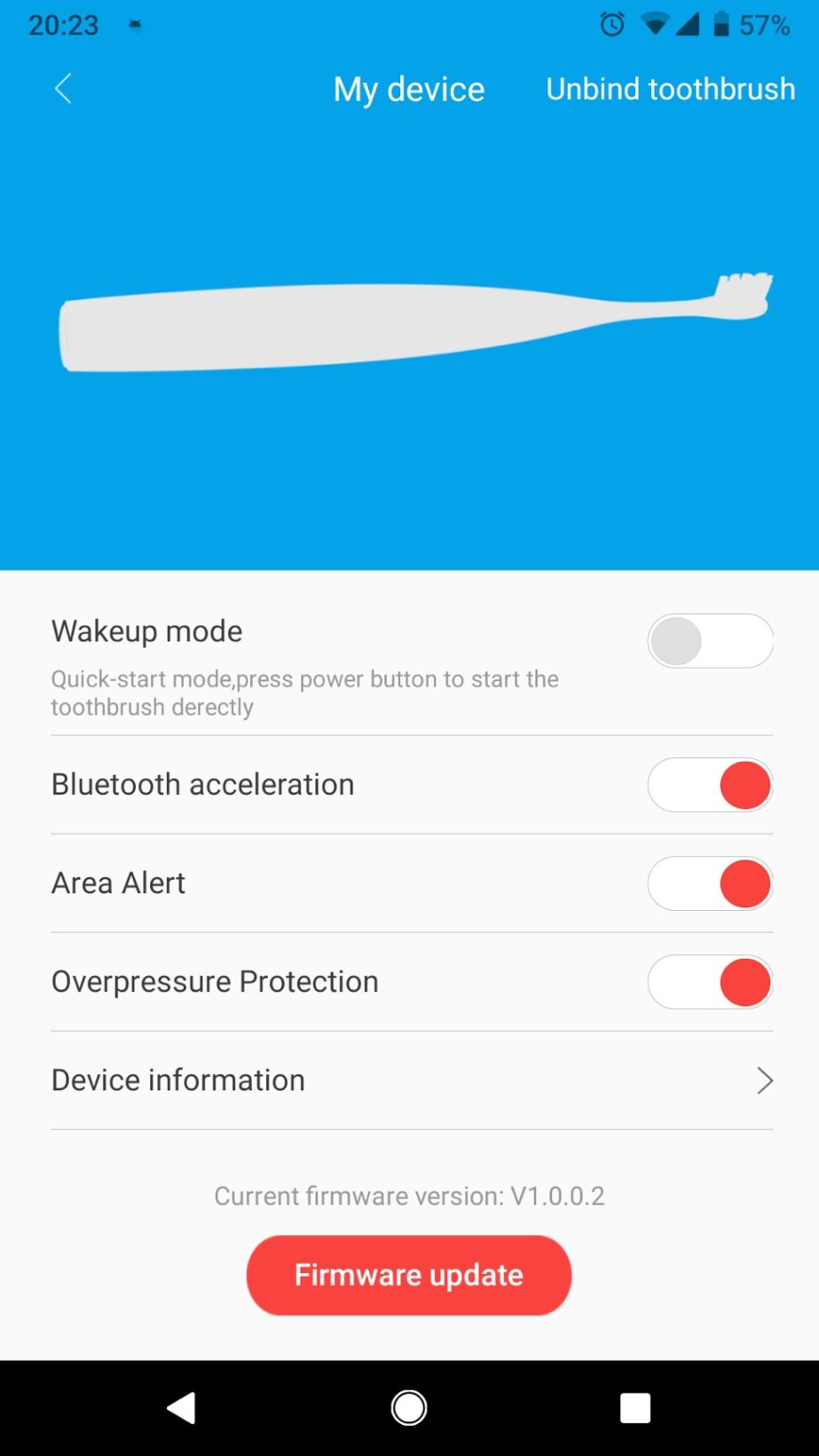819x1456 pixels.
Task: Go back using the top-left arrow
Action: [63, 89]
